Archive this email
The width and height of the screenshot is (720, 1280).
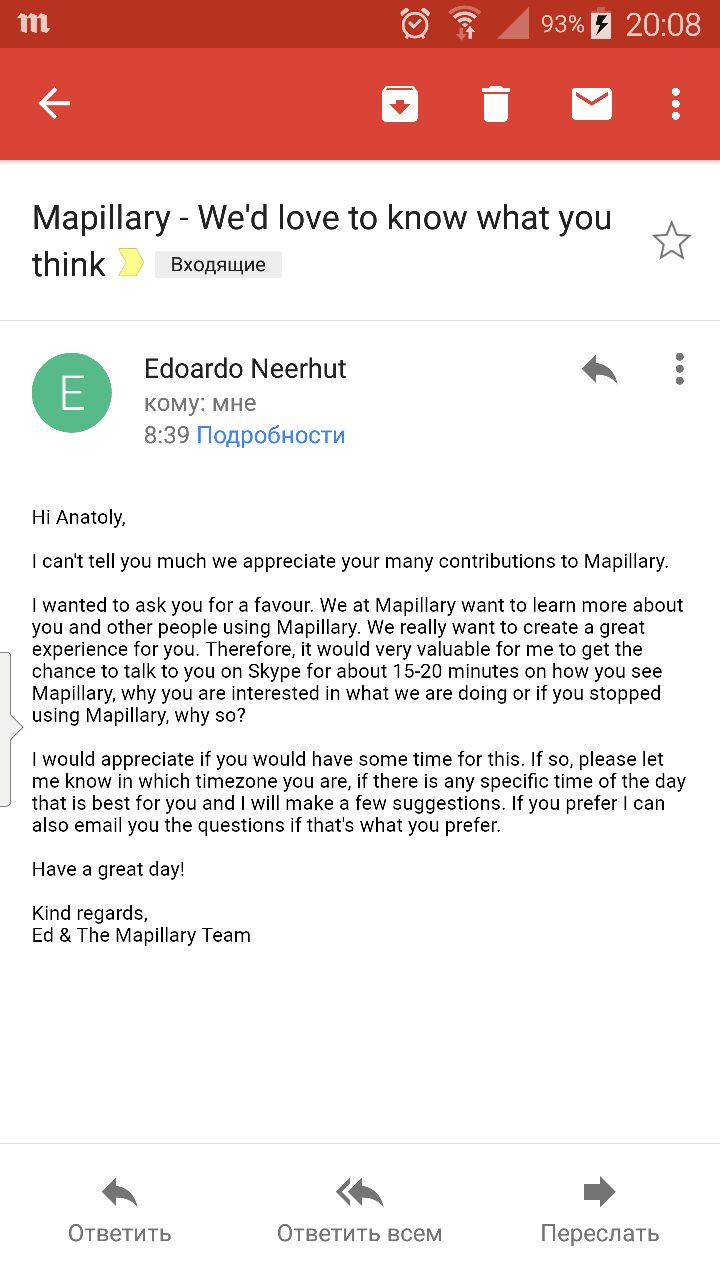click(400, 104)
